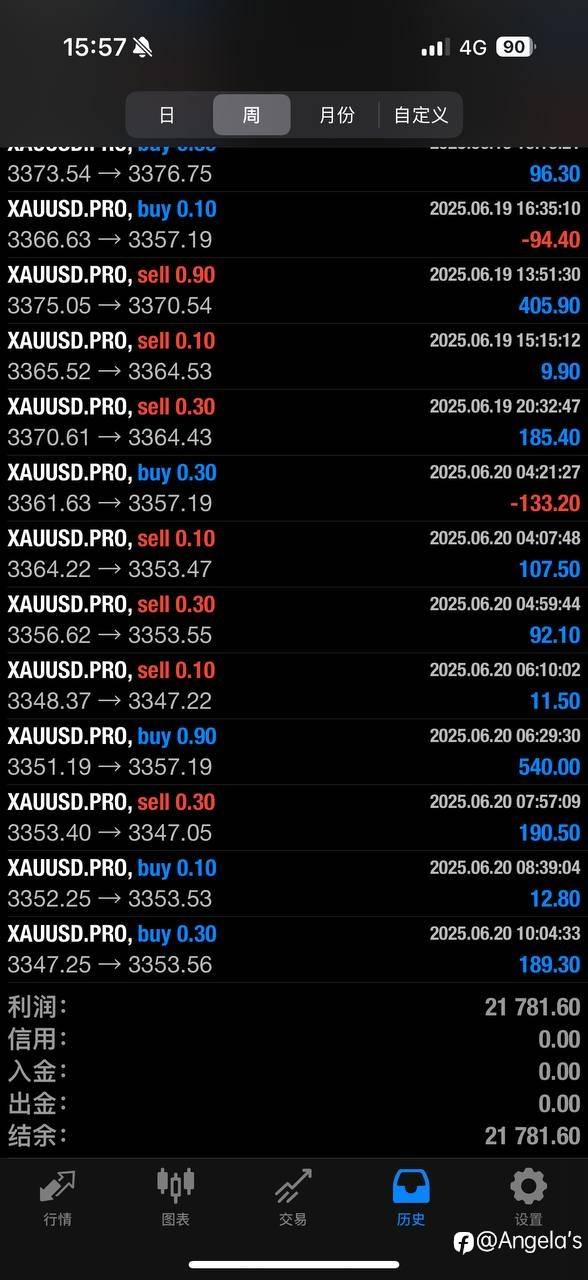View the buy 0.10 trade with 12.80 profit
The image size is (588, 1280).
click(x=294, y=884)
